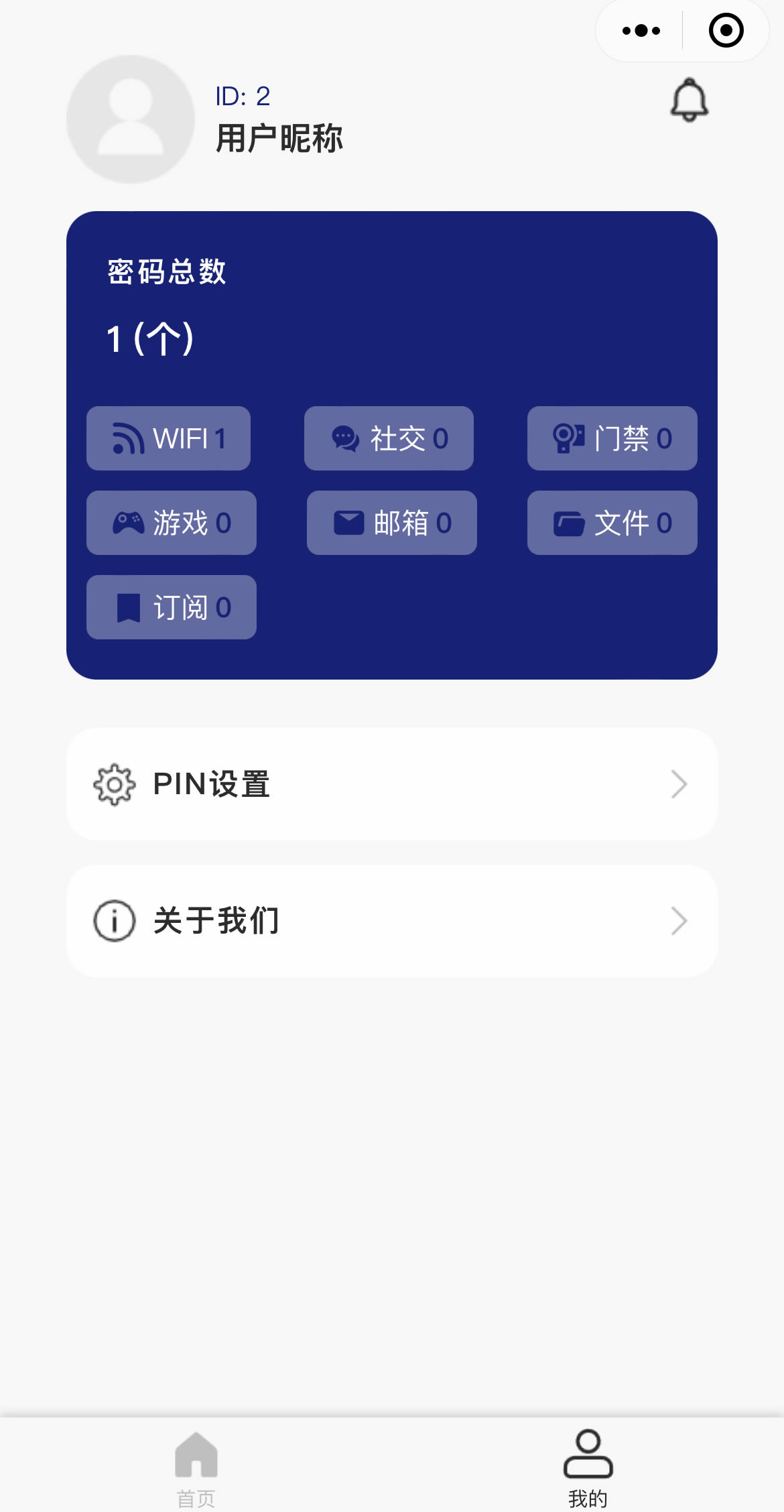This screenshot has width=784, height=1512.
Task: Open the 文件 0 category chip
Action: (x=612, y=523)
